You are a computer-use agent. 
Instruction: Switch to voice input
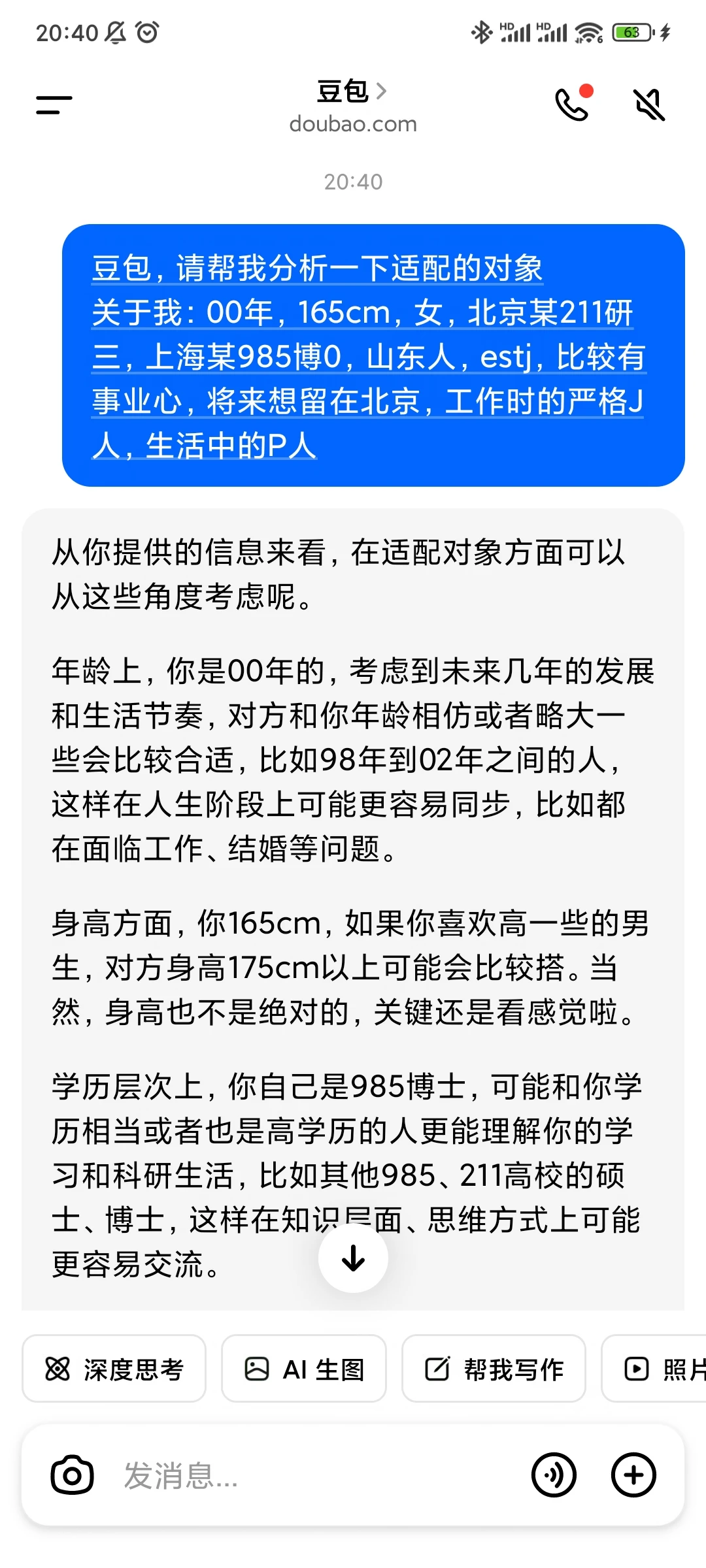pyautogui.click(x=554, y=1475)
